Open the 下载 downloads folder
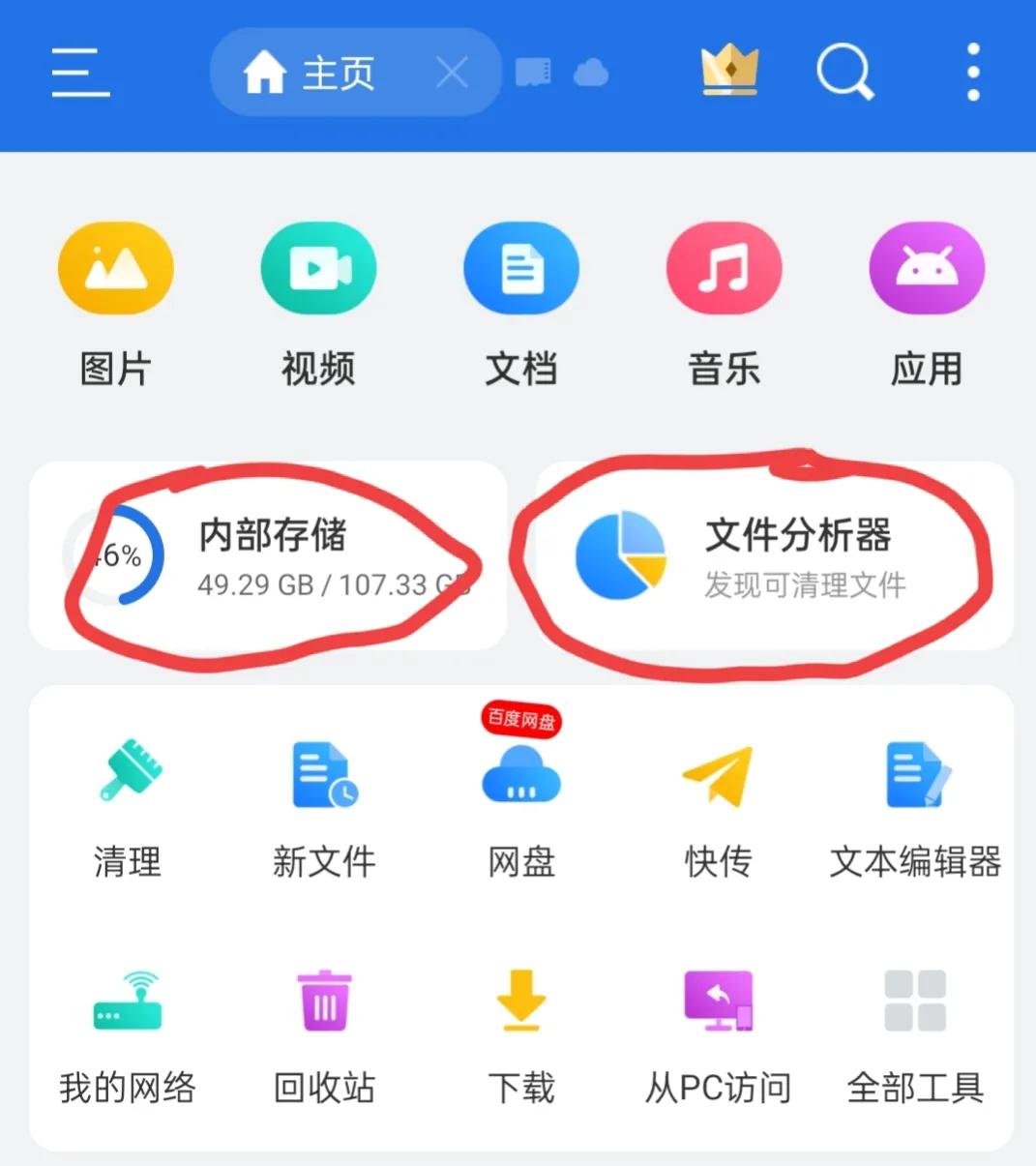 coord(521,1002)
